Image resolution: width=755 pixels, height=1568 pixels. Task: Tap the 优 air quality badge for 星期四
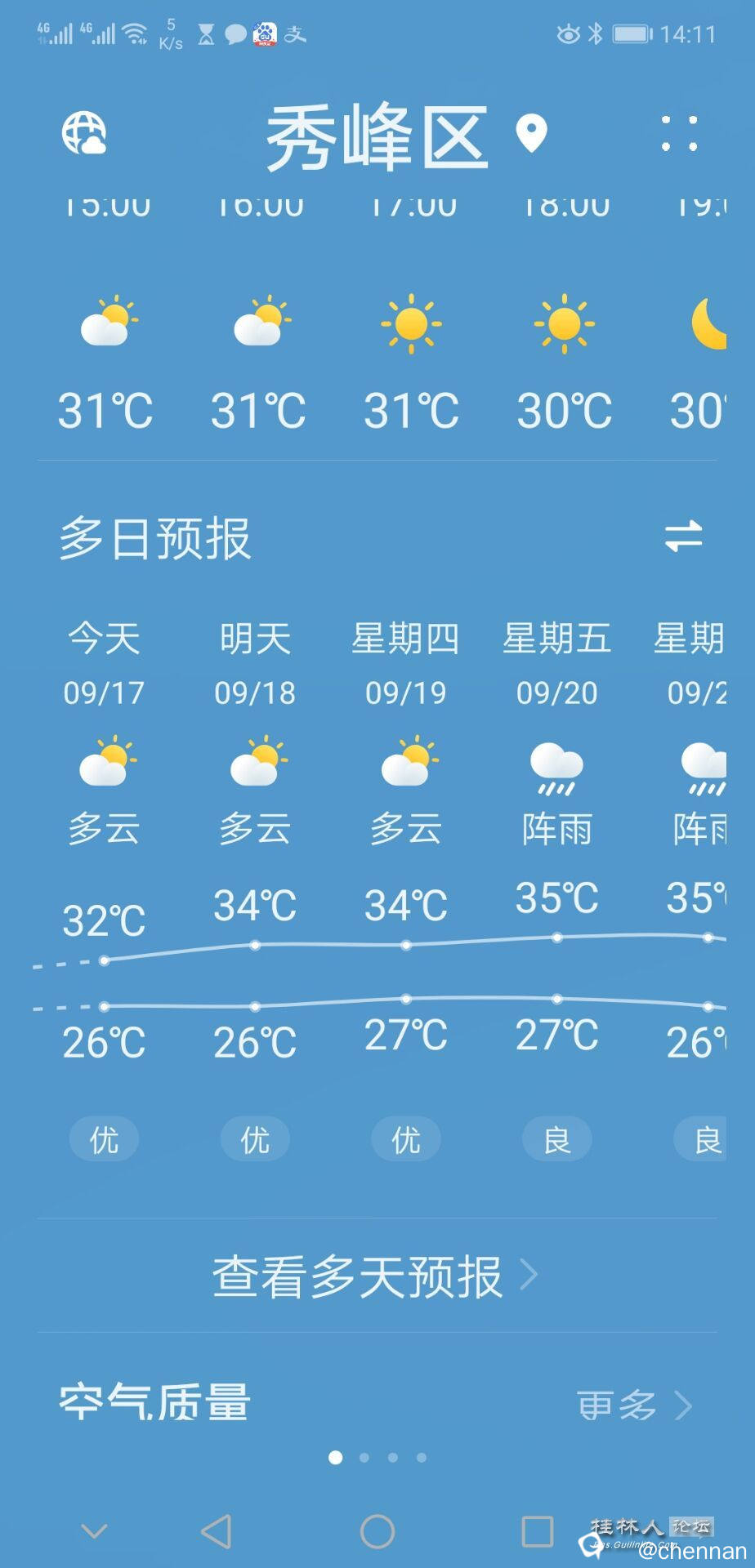click(406, 1137)
